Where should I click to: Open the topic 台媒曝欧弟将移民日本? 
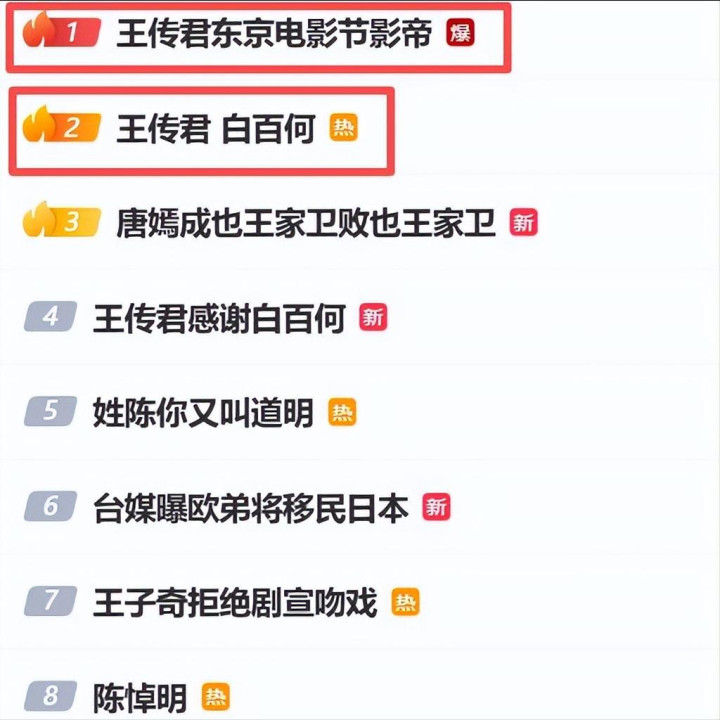(x=250, y=507)
